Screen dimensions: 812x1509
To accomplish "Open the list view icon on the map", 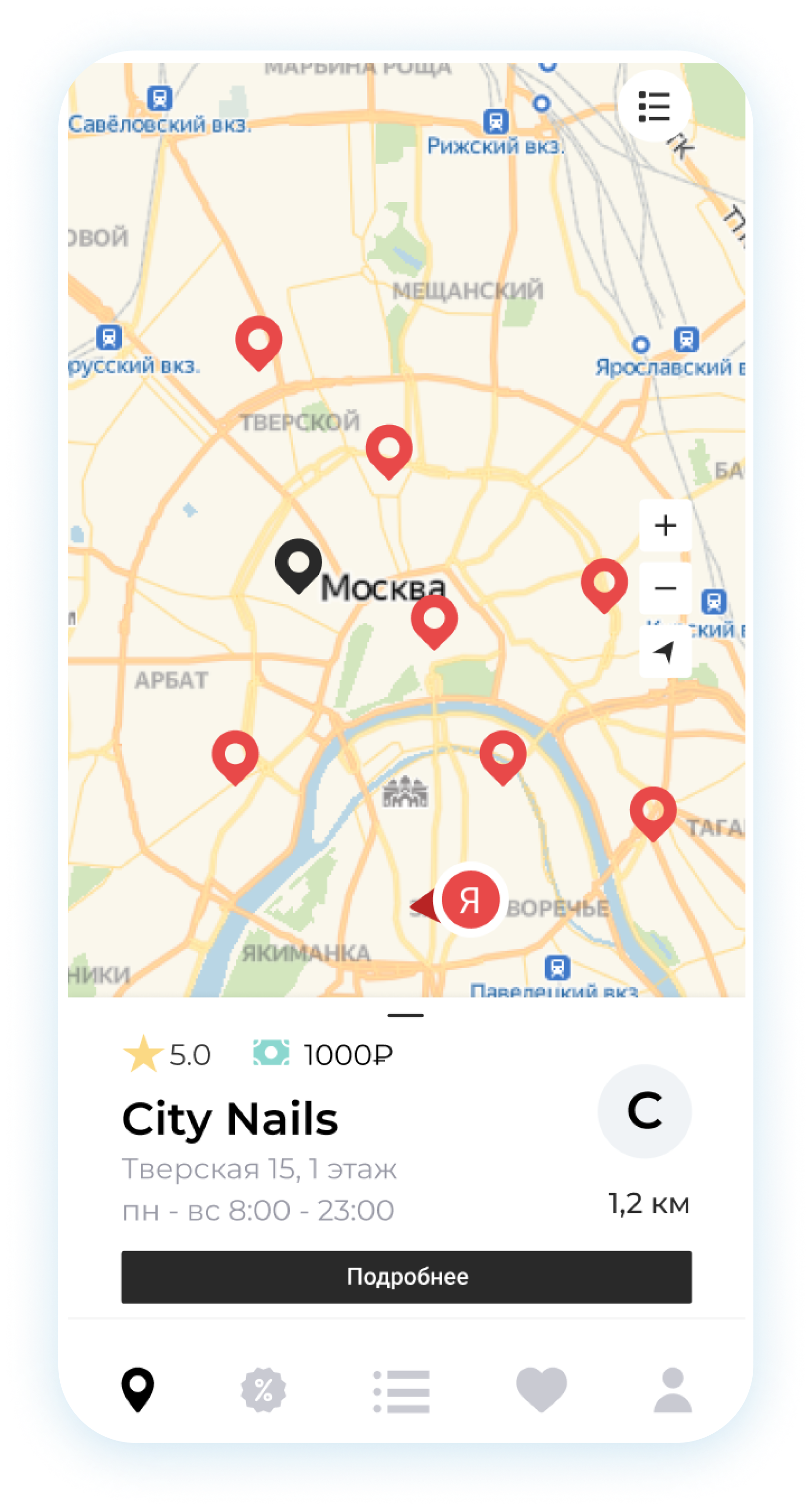I will (x=654, y=107).
